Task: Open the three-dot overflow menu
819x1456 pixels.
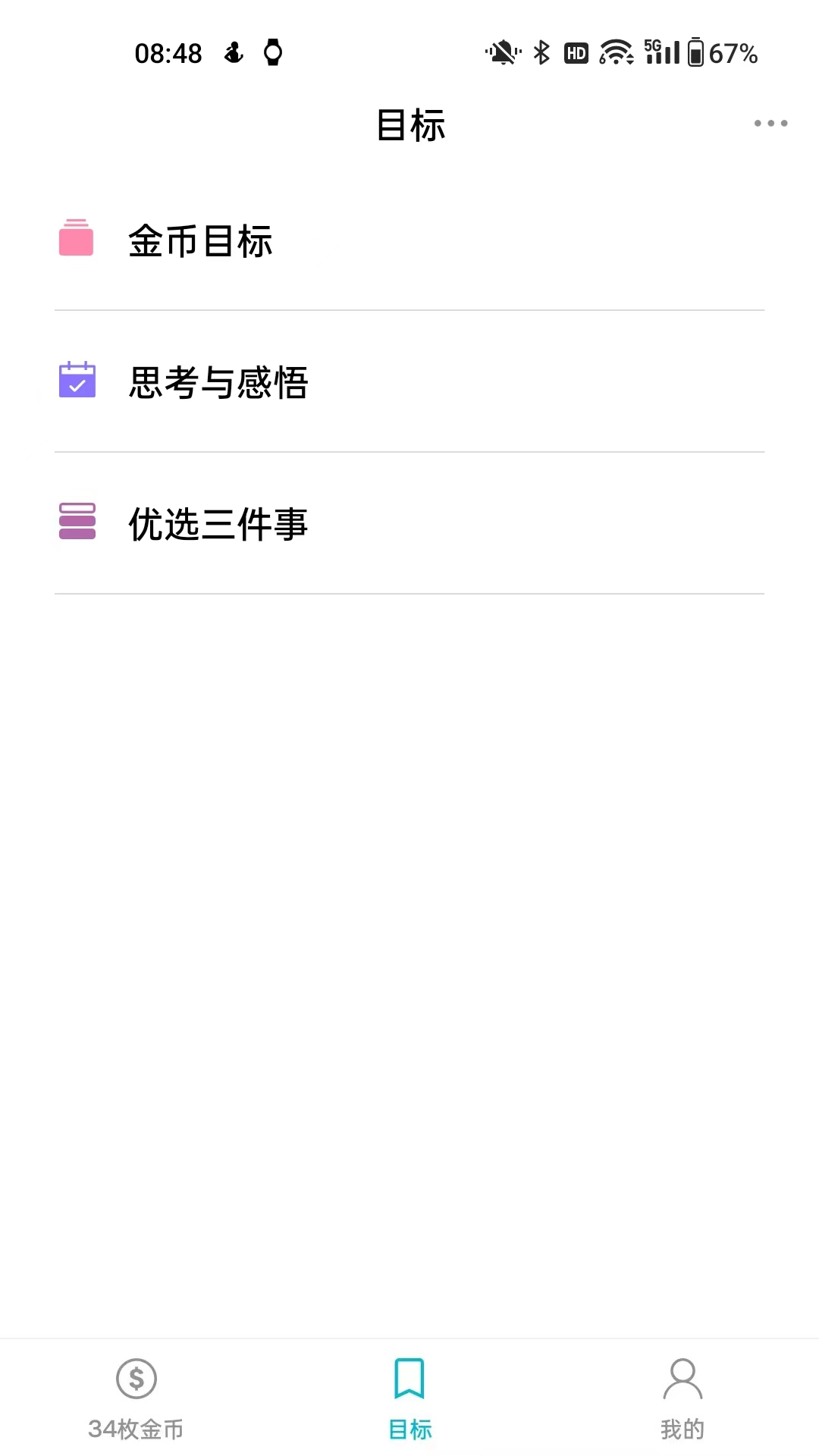Action: click(x=769, y=123)
